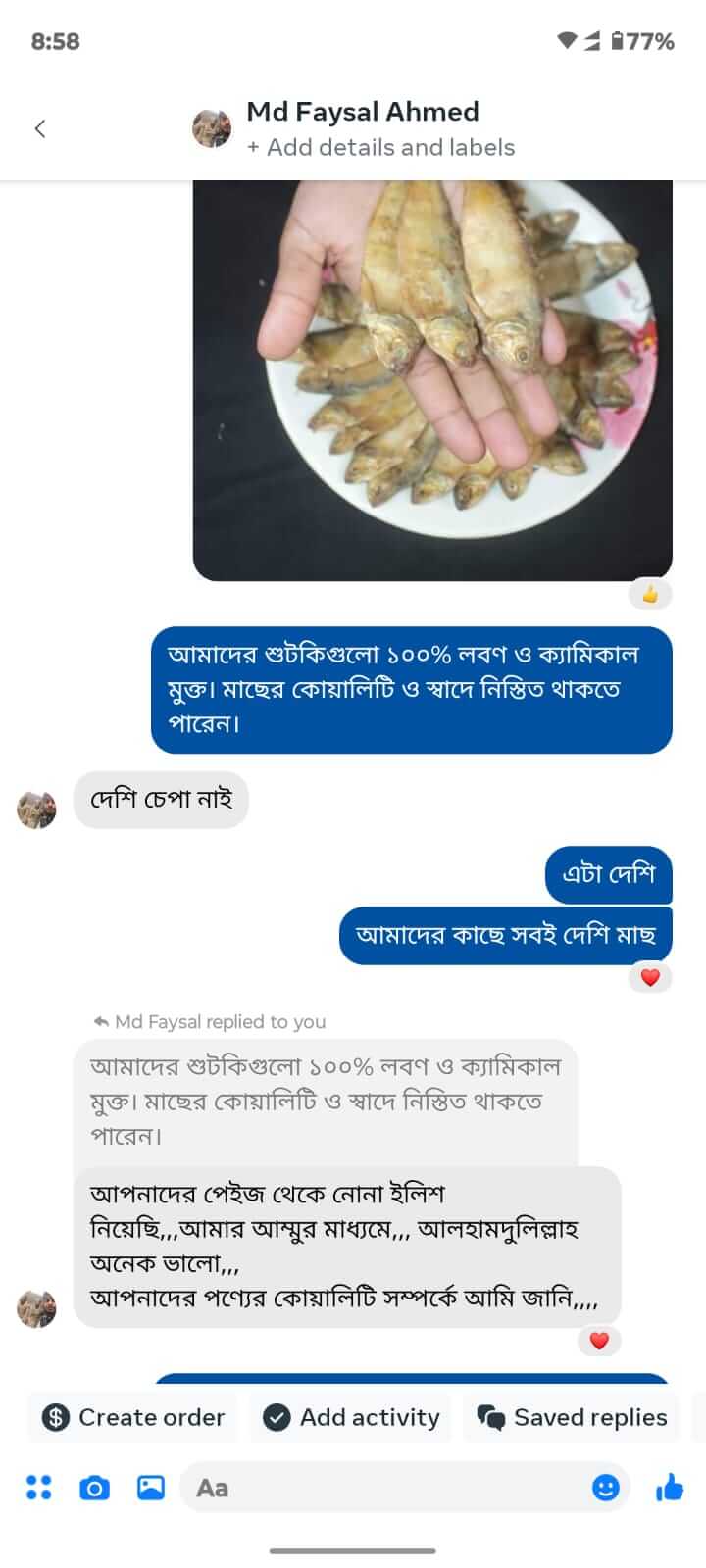Focus the Aa message input field

[x=382, y=1488]
